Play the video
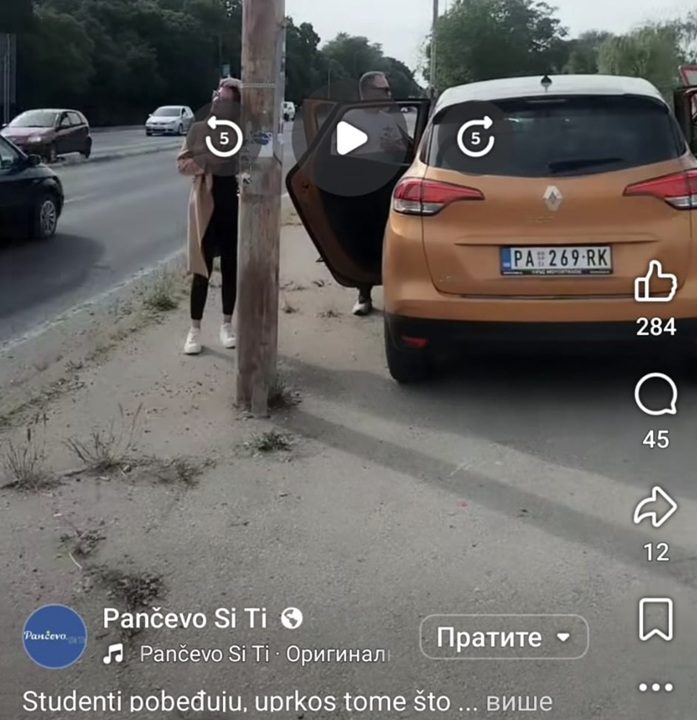 pos(350,138)
